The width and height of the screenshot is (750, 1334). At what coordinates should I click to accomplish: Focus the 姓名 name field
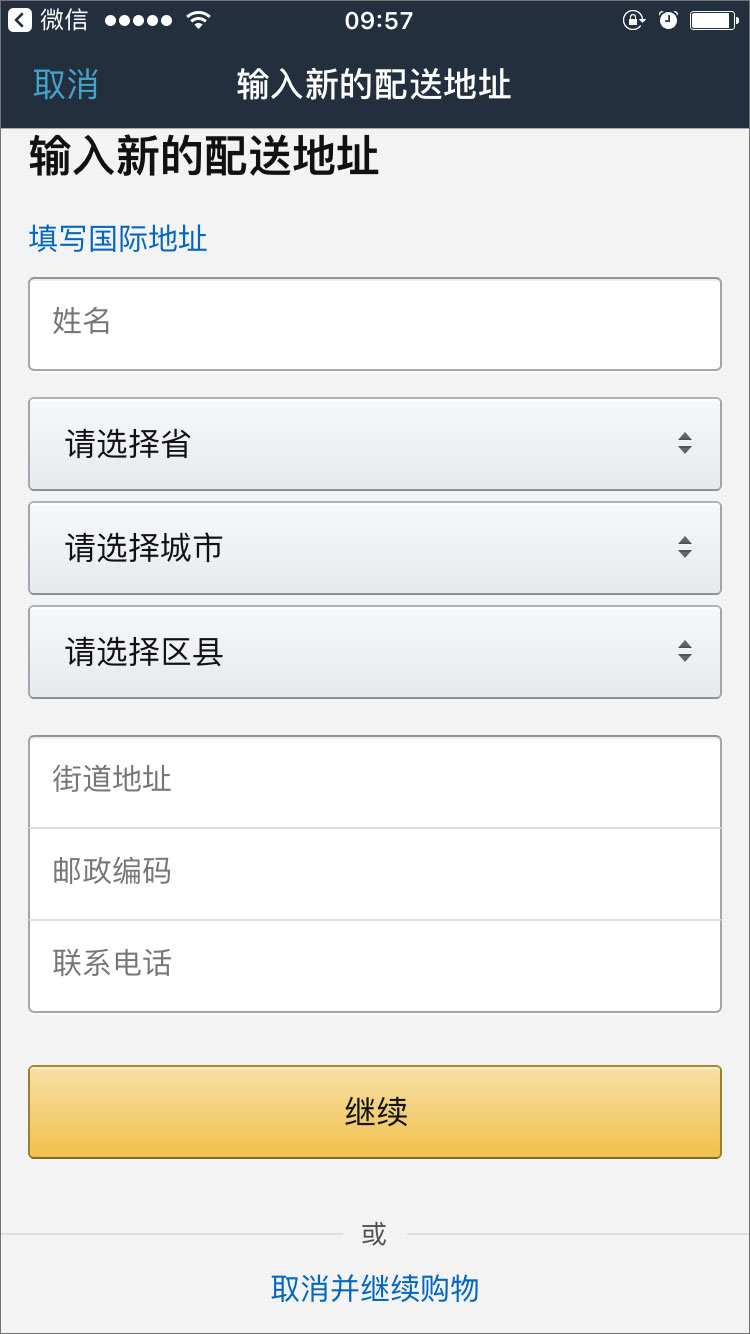click(x=375, y=324)
